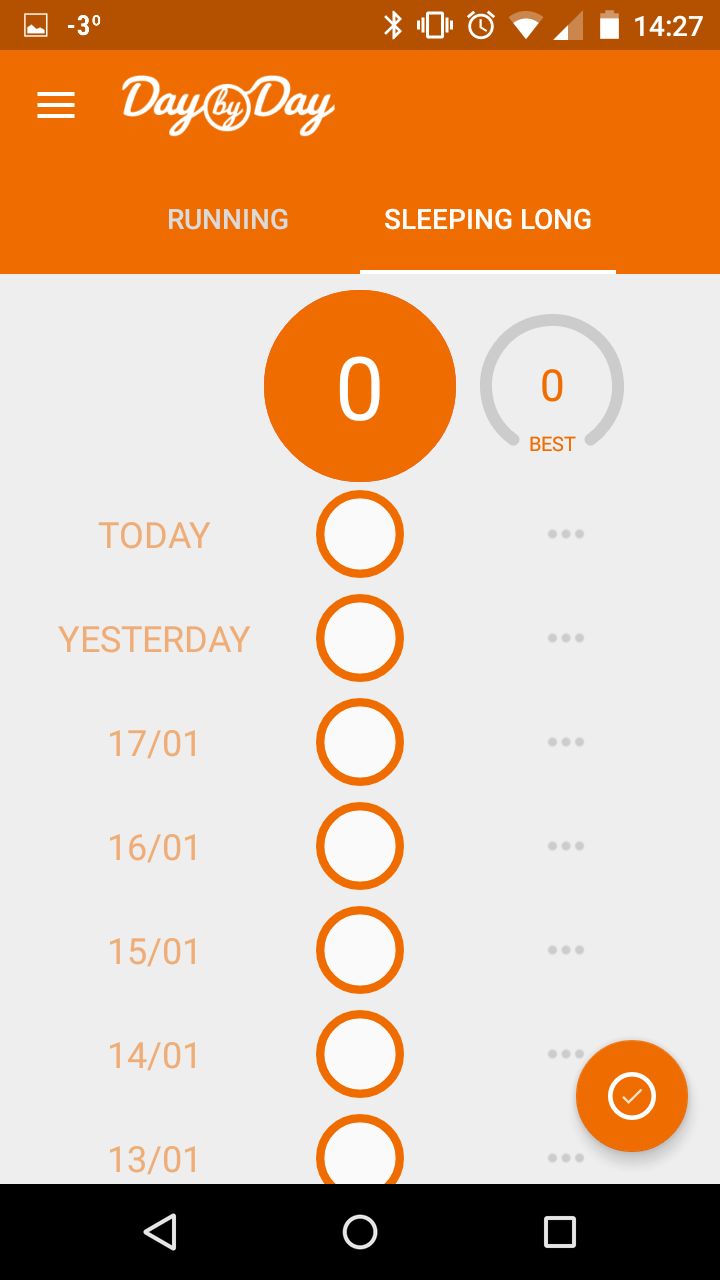The width and height of the screenshot is (720, 1280).
Task: Switch to the Running tab
Action: [228, 220]
